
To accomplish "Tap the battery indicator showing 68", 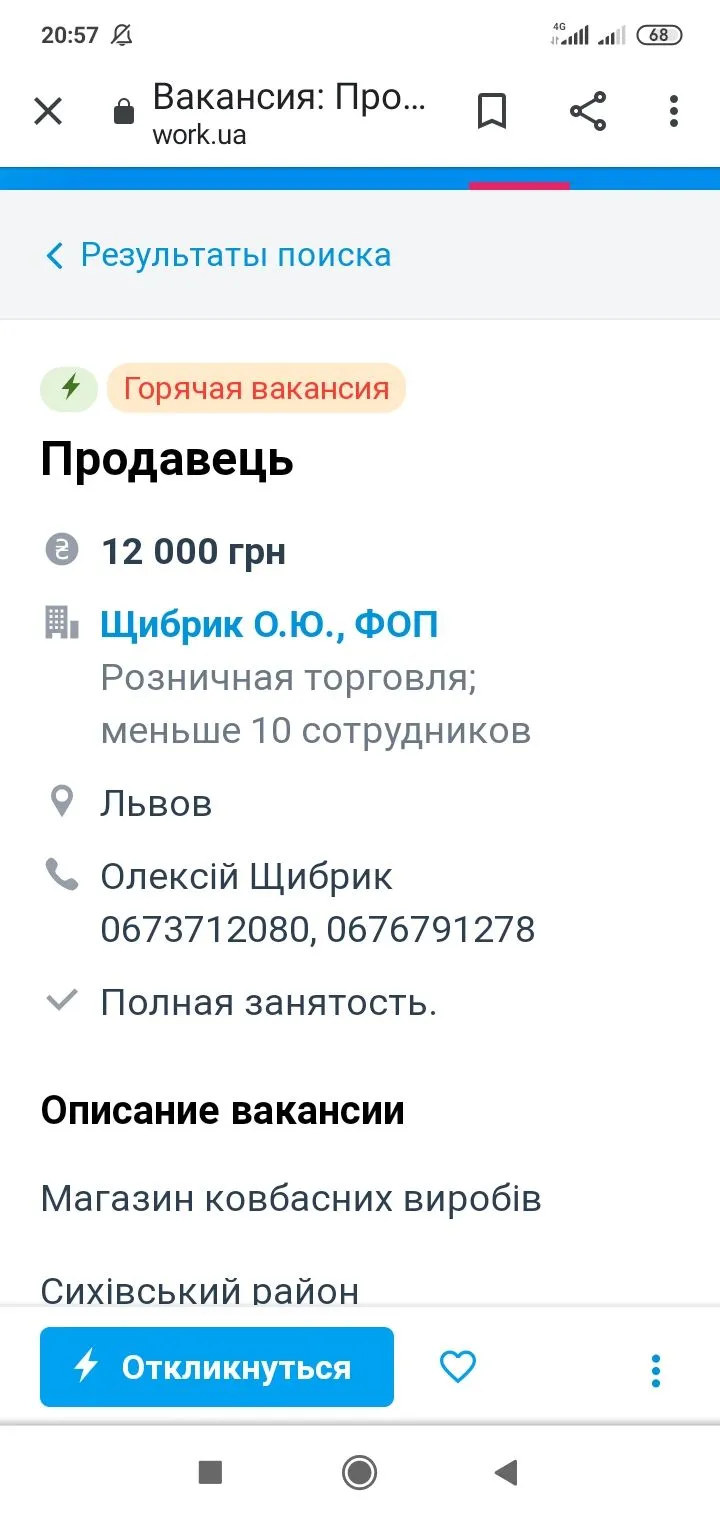I will click(659, 35).
